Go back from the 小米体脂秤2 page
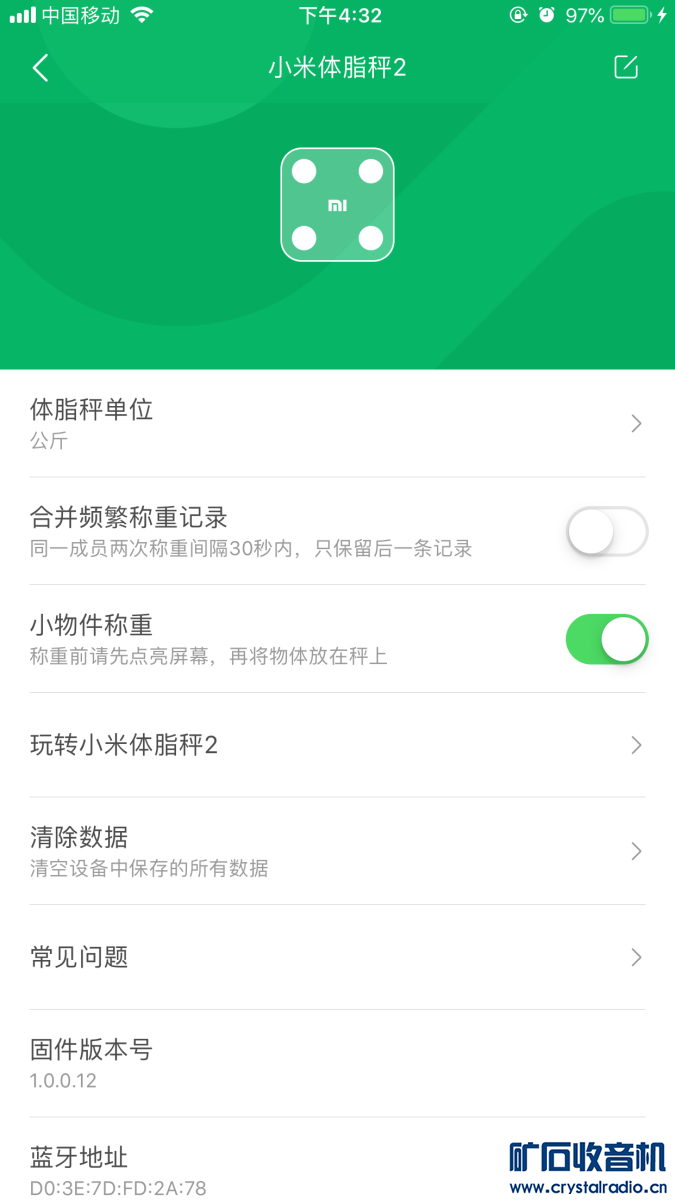This screenshot has height=1200, width=675. (40, 68)
